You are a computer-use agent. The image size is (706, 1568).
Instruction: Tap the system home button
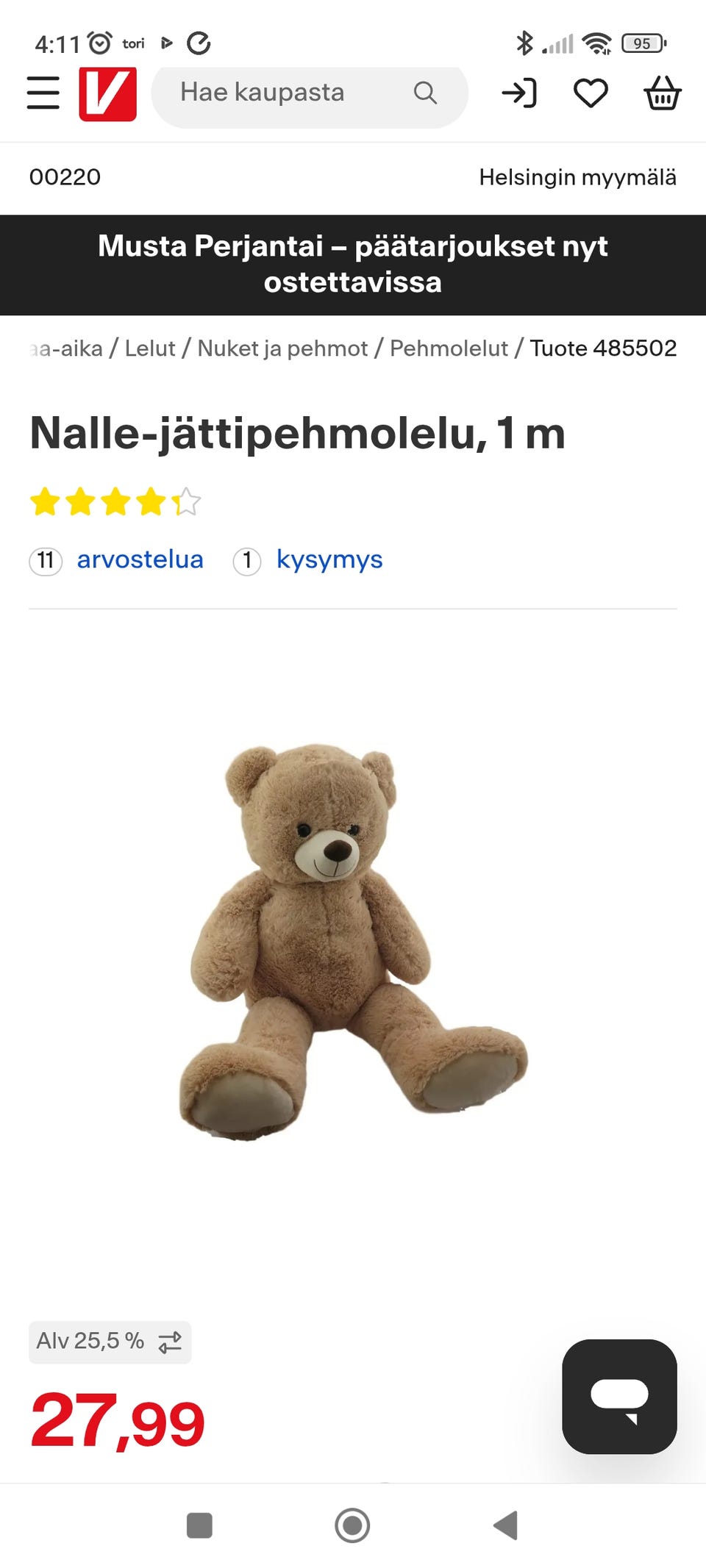[352, 1525]
